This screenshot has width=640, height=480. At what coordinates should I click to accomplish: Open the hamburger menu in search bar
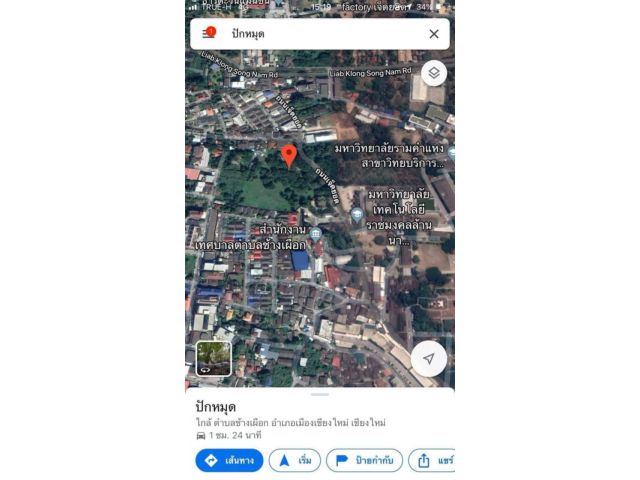point(207,34)
